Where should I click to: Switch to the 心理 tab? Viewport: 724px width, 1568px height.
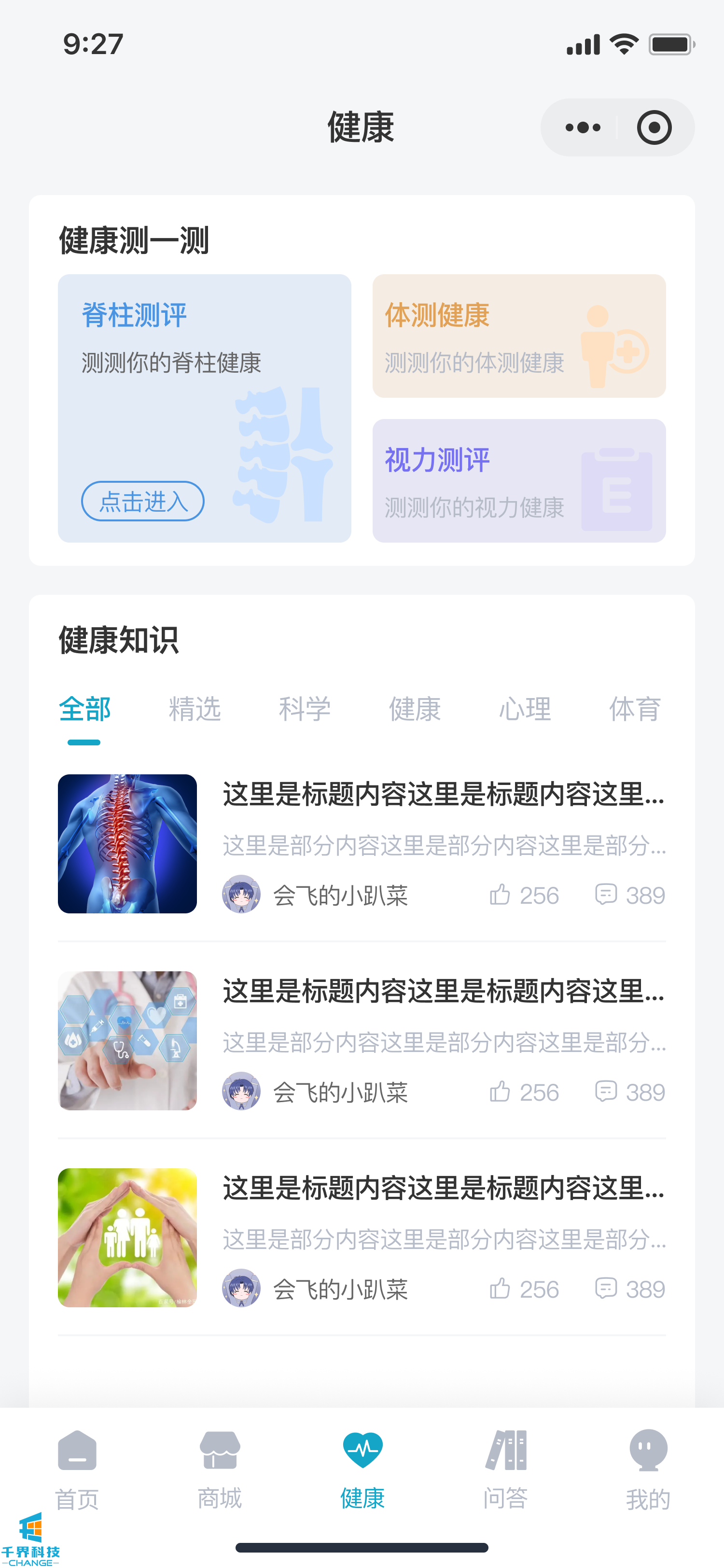(x=525, y=709)
